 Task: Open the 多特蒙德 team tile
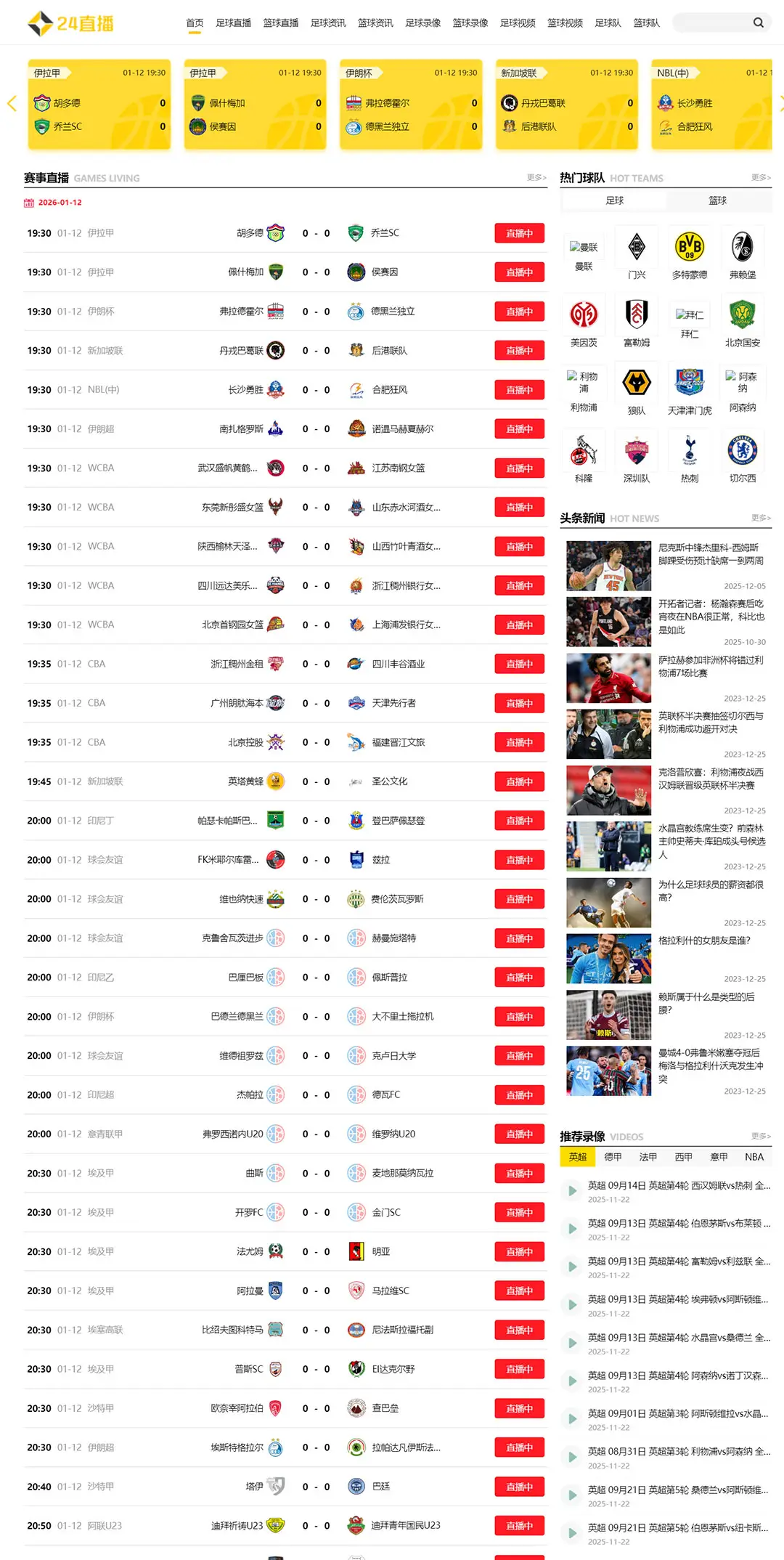click(x=689, y=253)
